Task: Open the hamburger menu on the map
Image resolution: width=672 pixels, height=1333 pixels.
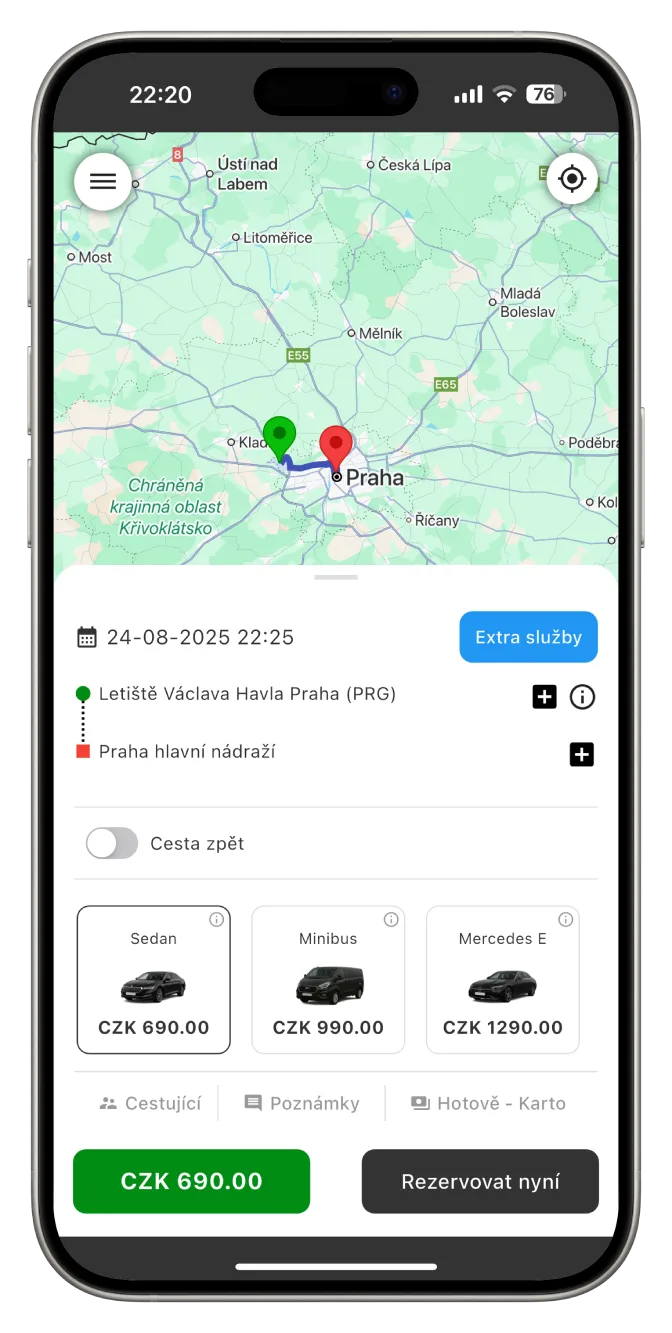Action: click(x=103, y=181)
